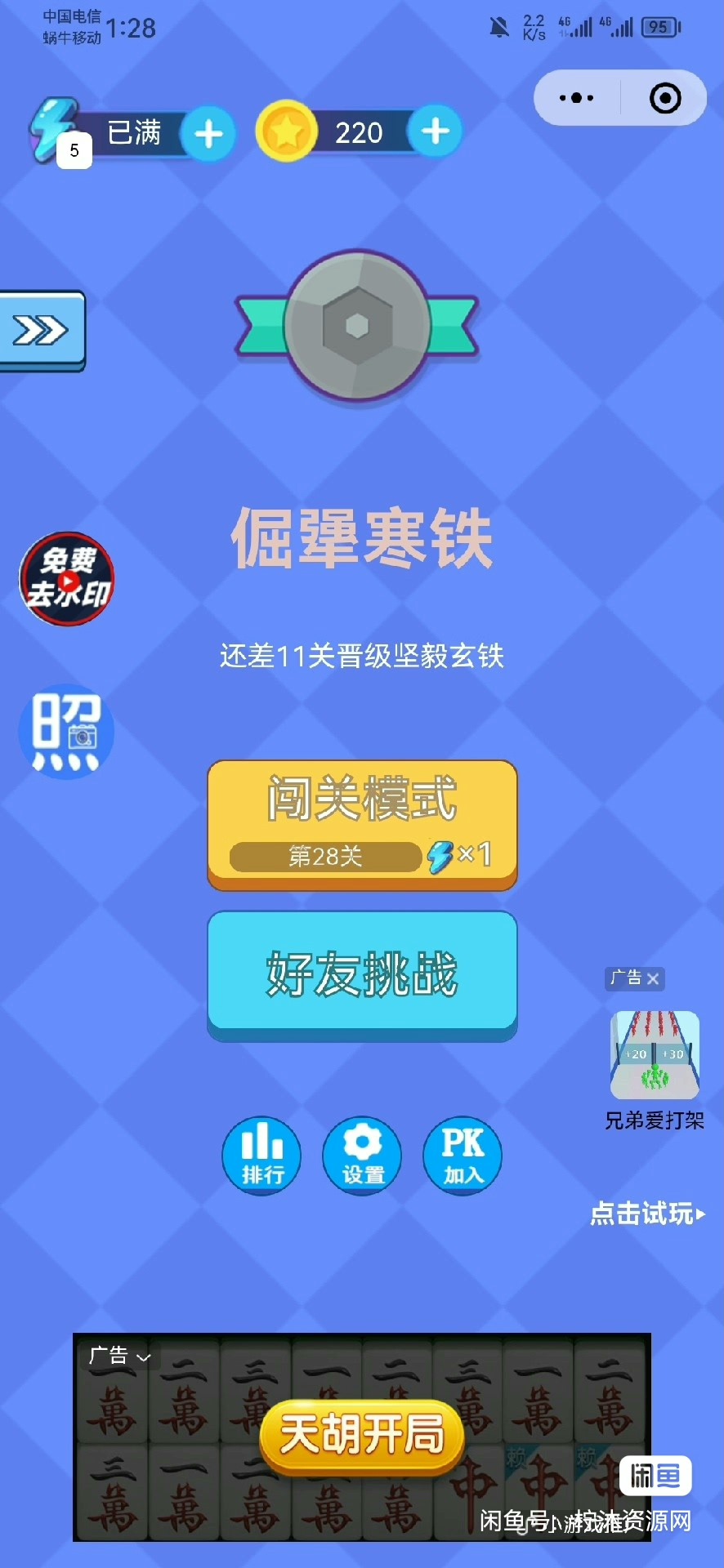Add more coins with the plus button

click(x=436, y=131)
